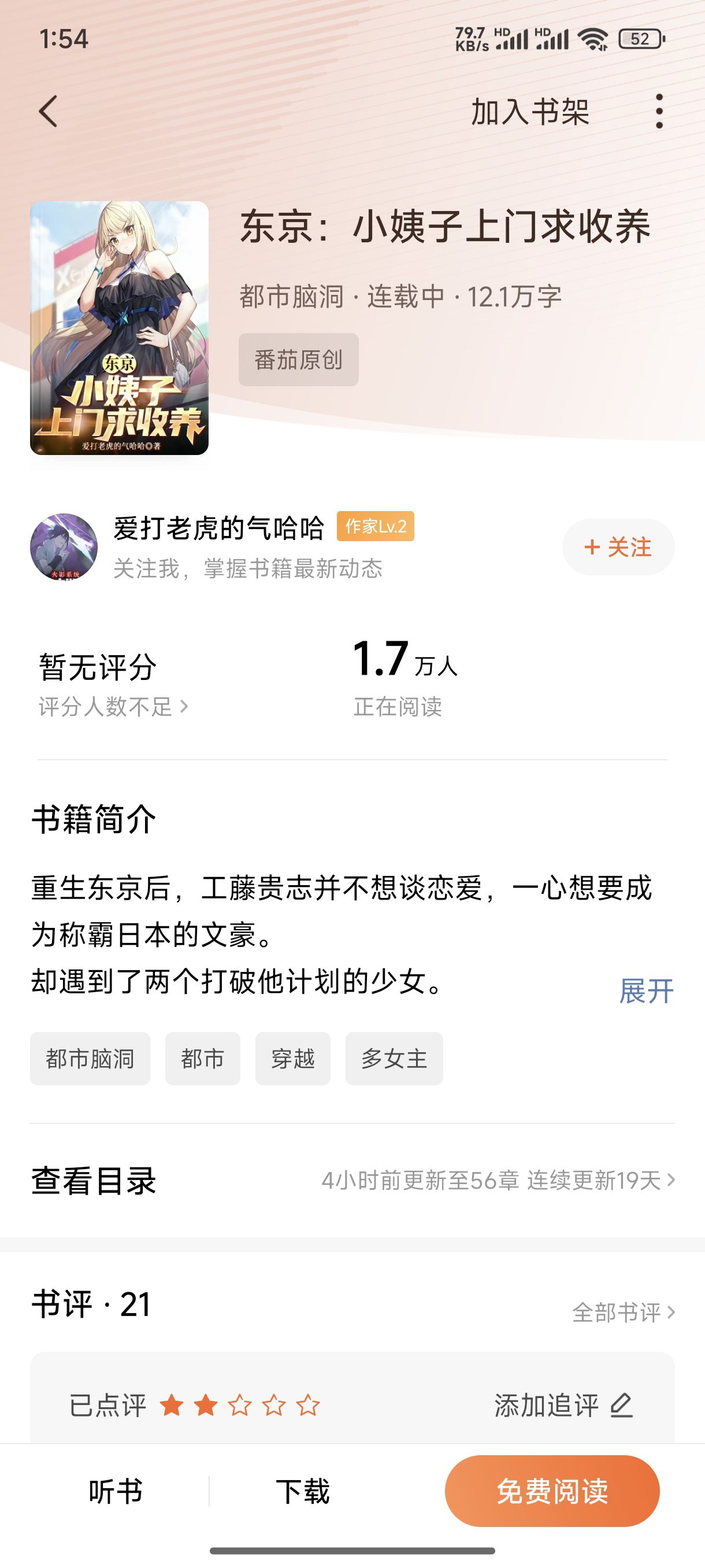Open 查看目录 chapter list

pyautogui.click(x=352, y=1181)
